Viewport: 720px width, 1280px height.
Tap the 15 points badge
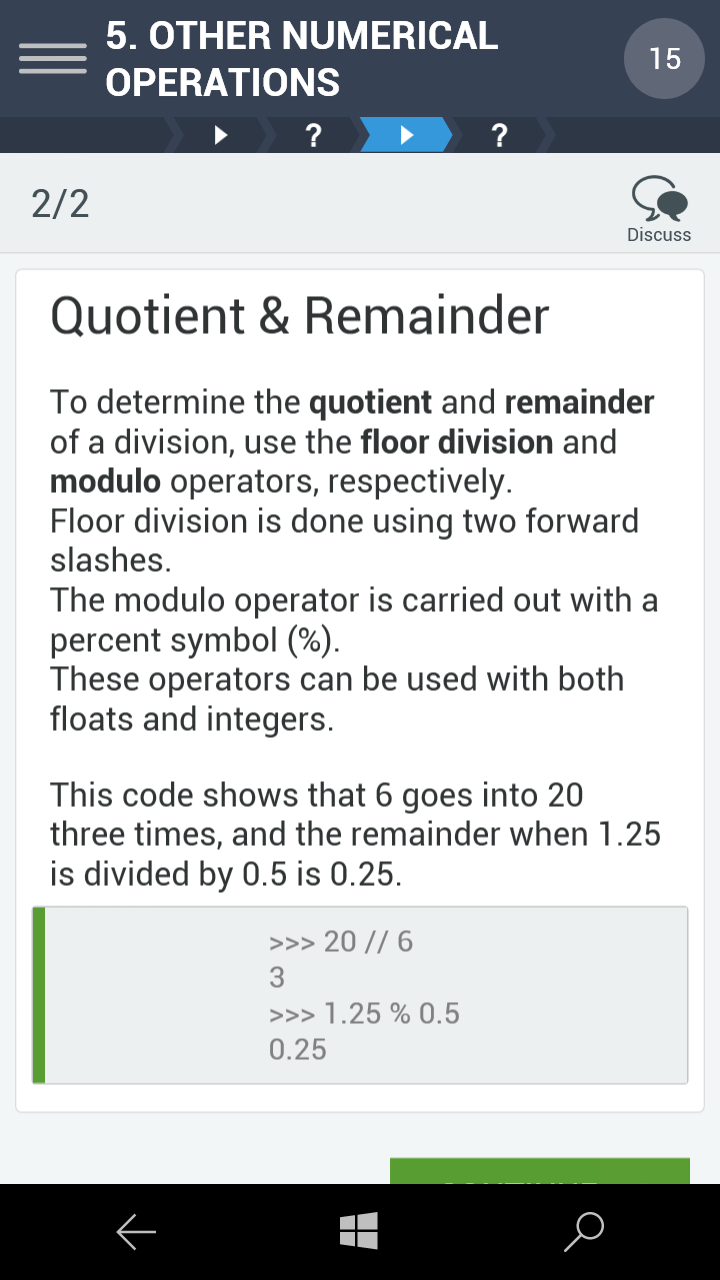point(664,58)
